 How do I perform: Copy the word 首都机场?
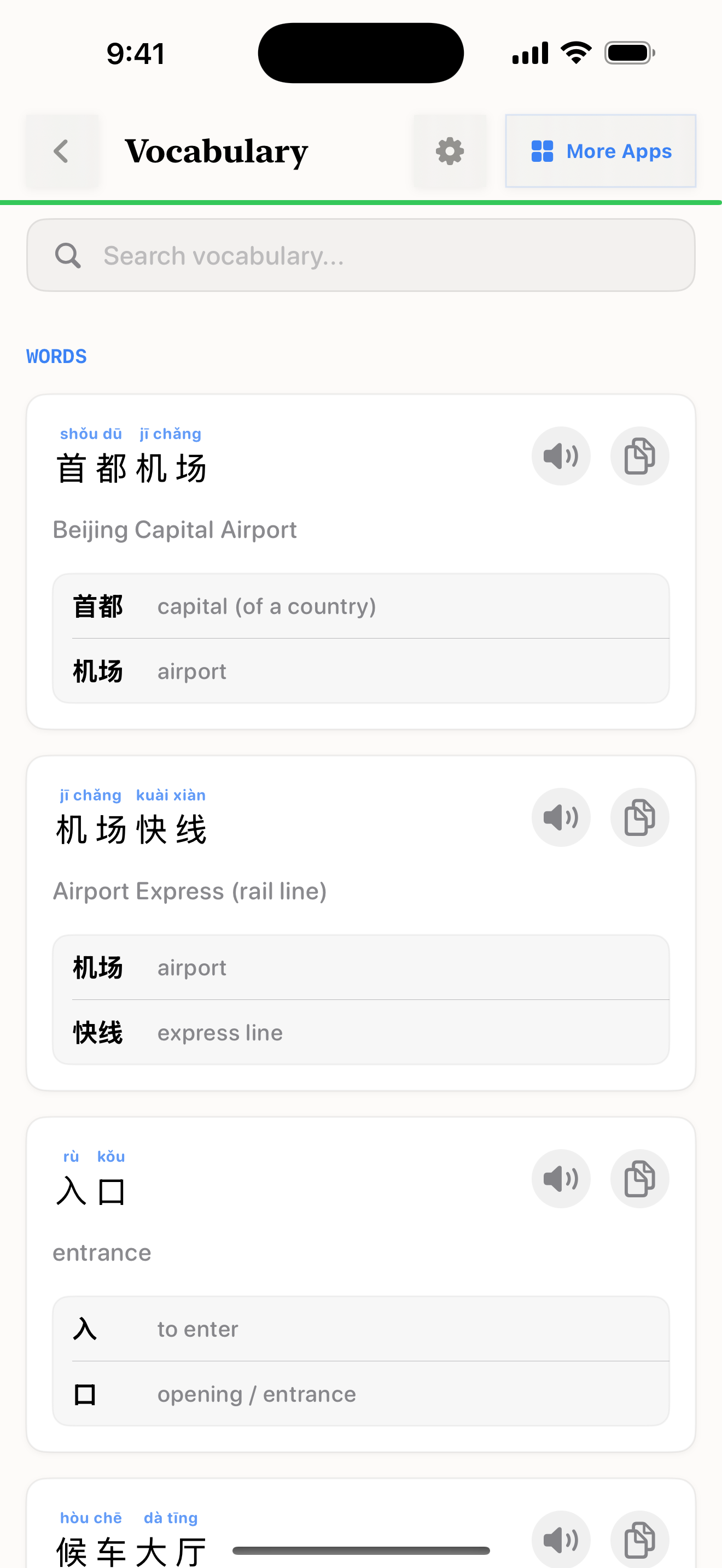coord(639,456)
